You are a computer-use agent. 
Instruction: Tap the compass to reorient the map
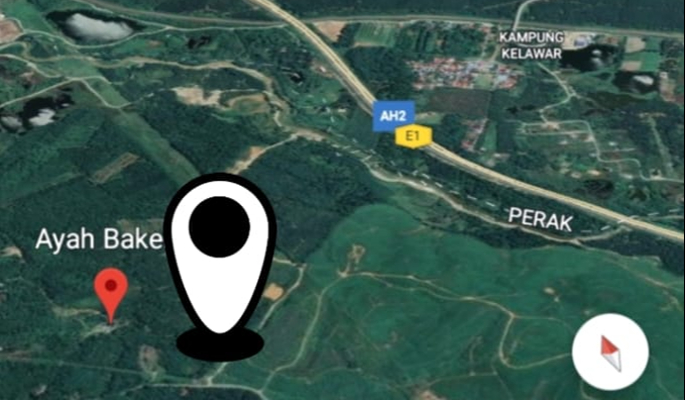coord(610,352)
